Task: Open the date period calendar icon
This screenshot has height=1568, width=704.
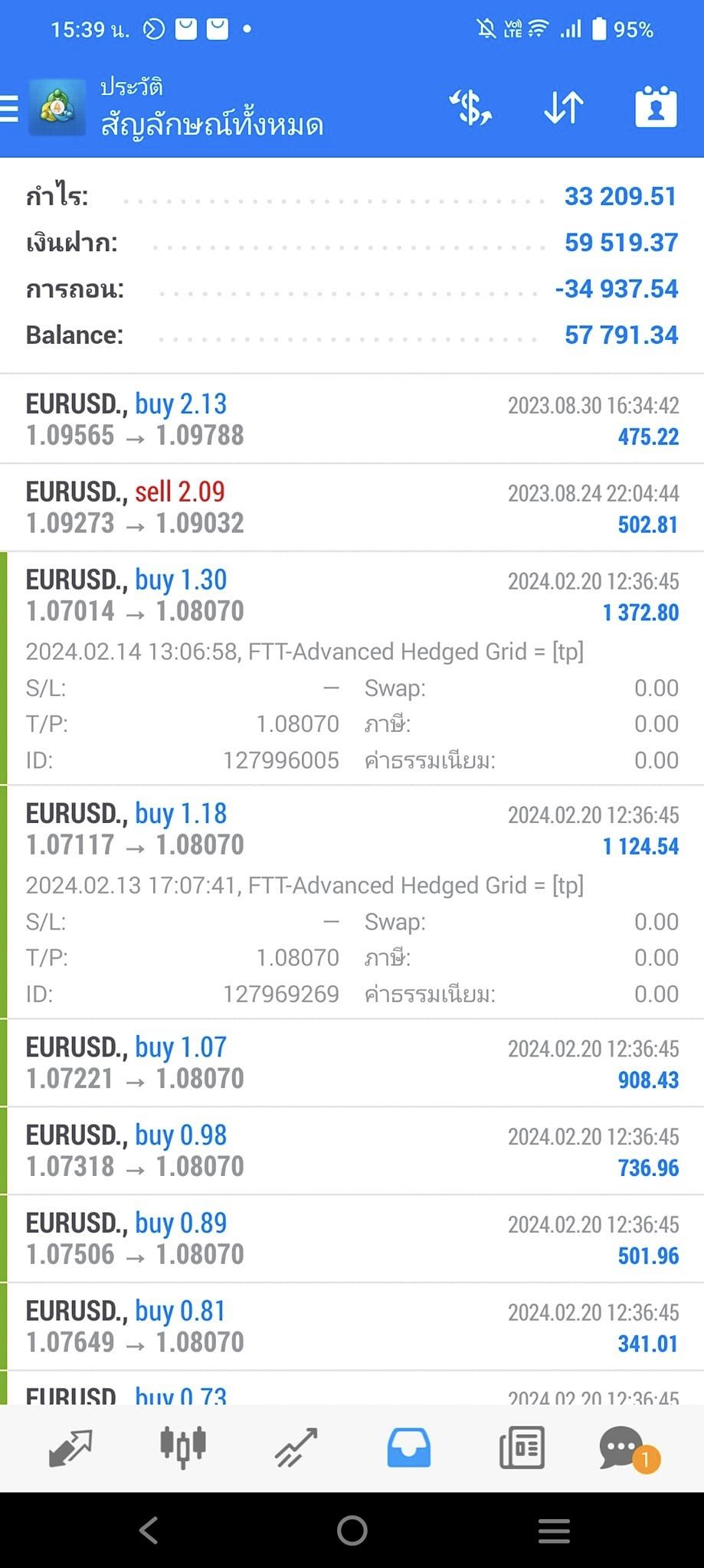Action: tap(656, 106)
